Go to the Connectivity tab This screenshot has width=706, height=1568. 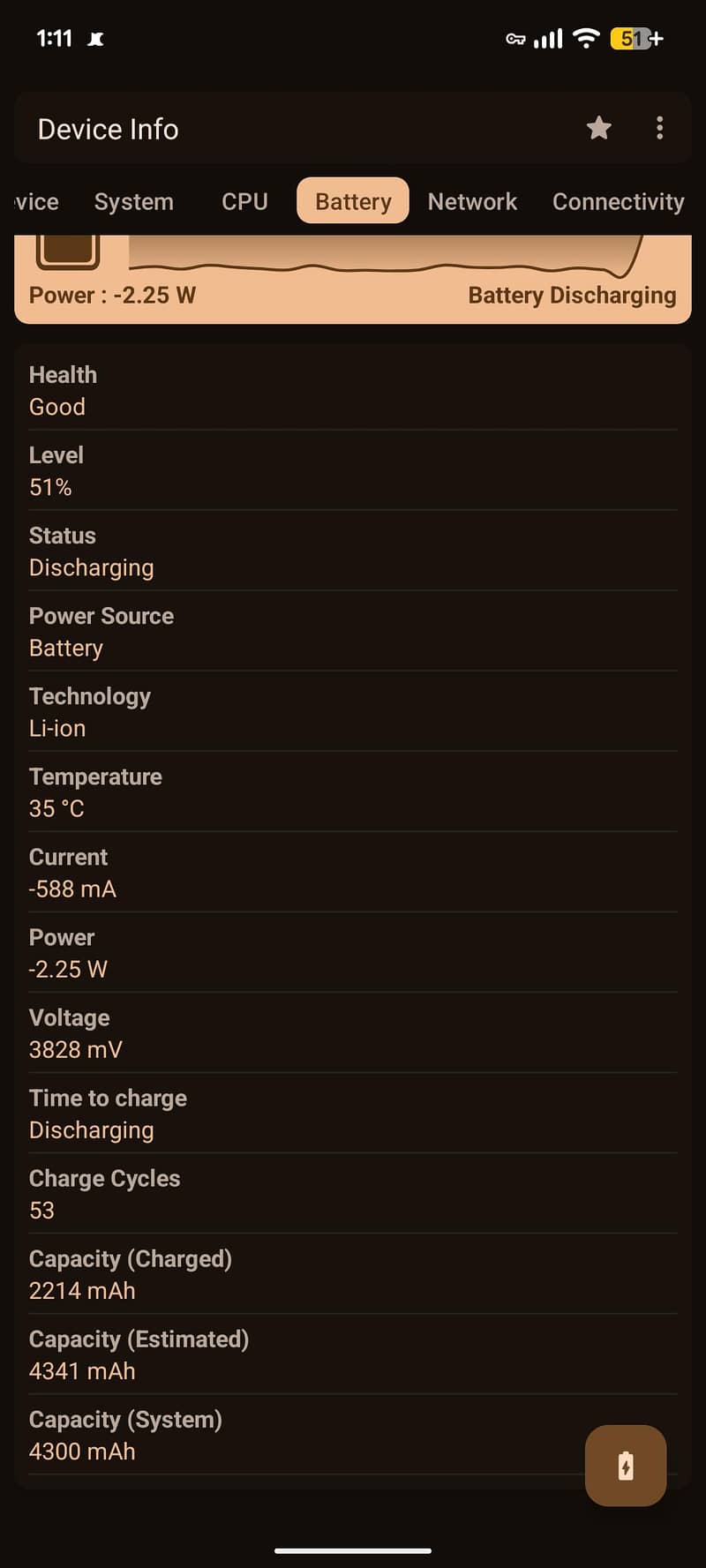tap(618, 201)
